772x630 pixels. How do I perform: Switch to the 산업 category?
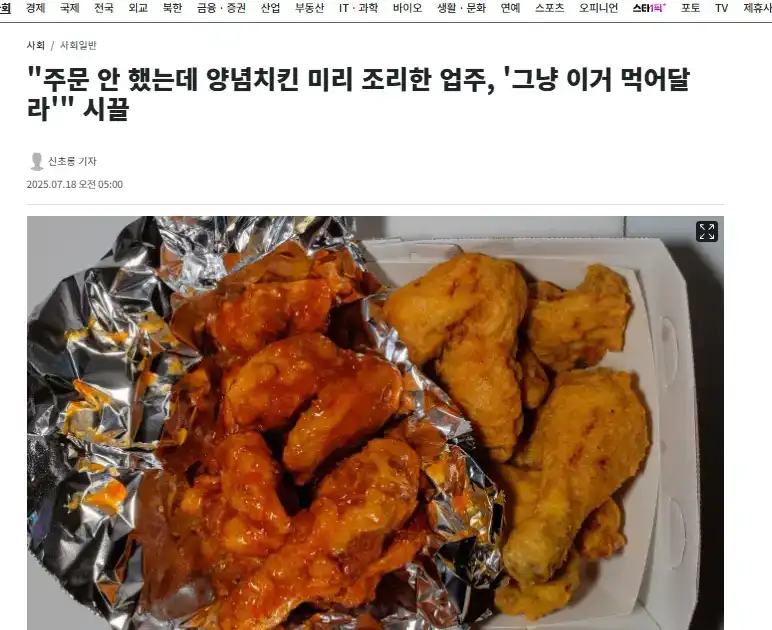(x=270, y=8)
